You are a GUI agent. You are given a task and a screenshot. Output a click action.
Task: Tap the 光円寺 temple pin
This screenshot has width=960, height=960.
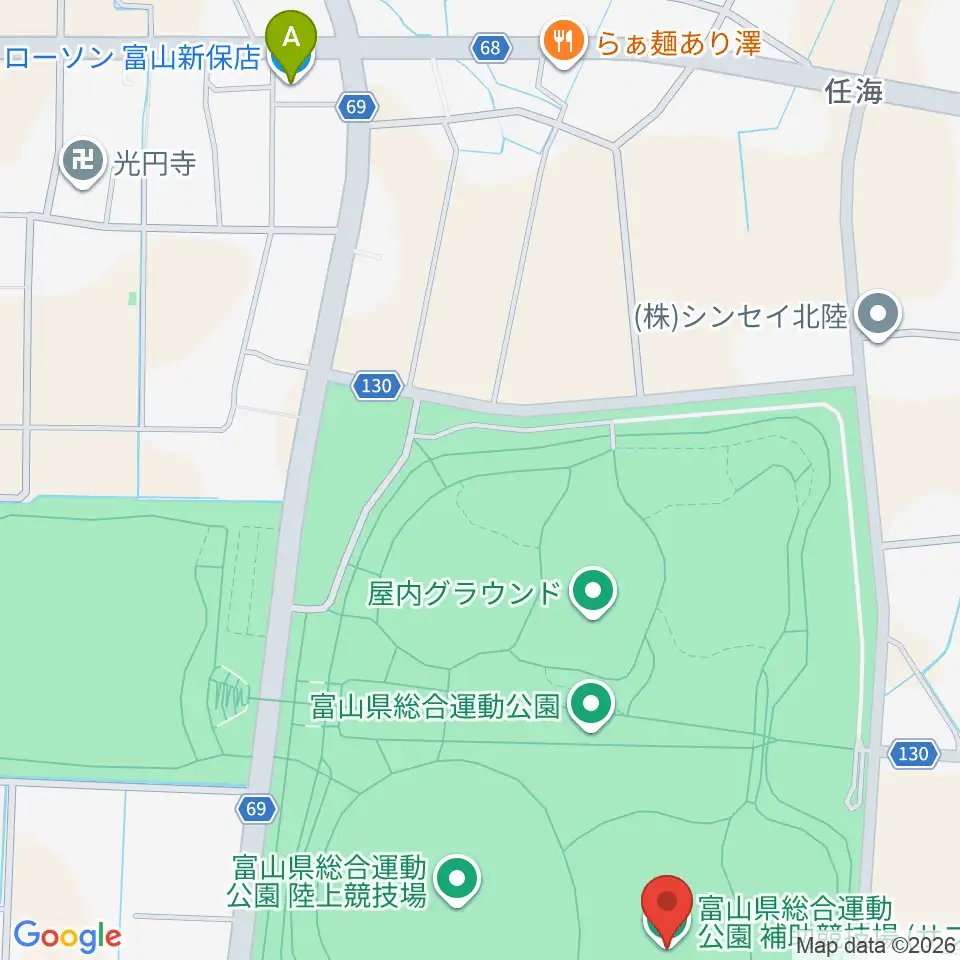click(83, 162)
